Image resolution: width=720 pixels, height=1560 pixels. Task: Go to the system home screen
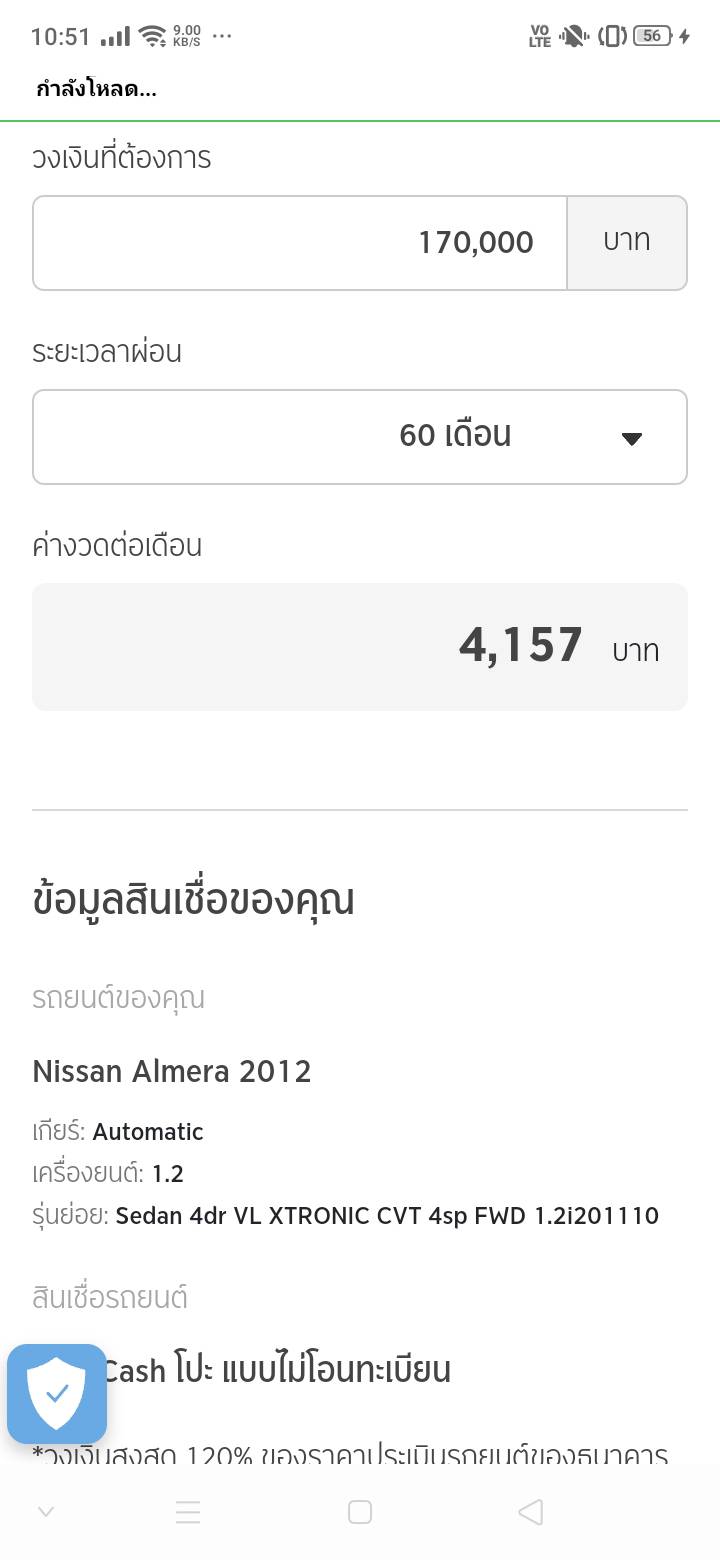[360, 1512]
